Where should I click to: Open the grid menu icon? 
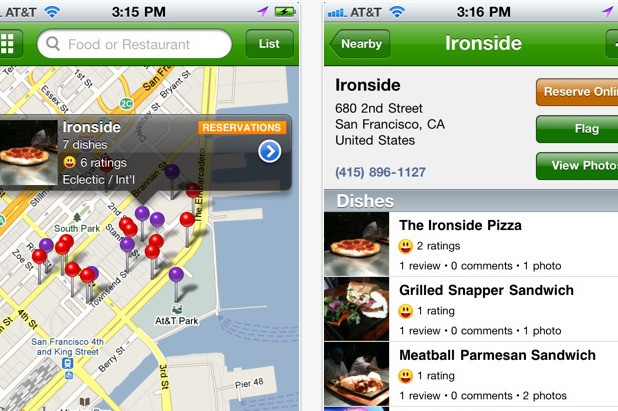[x=8, y=44]
